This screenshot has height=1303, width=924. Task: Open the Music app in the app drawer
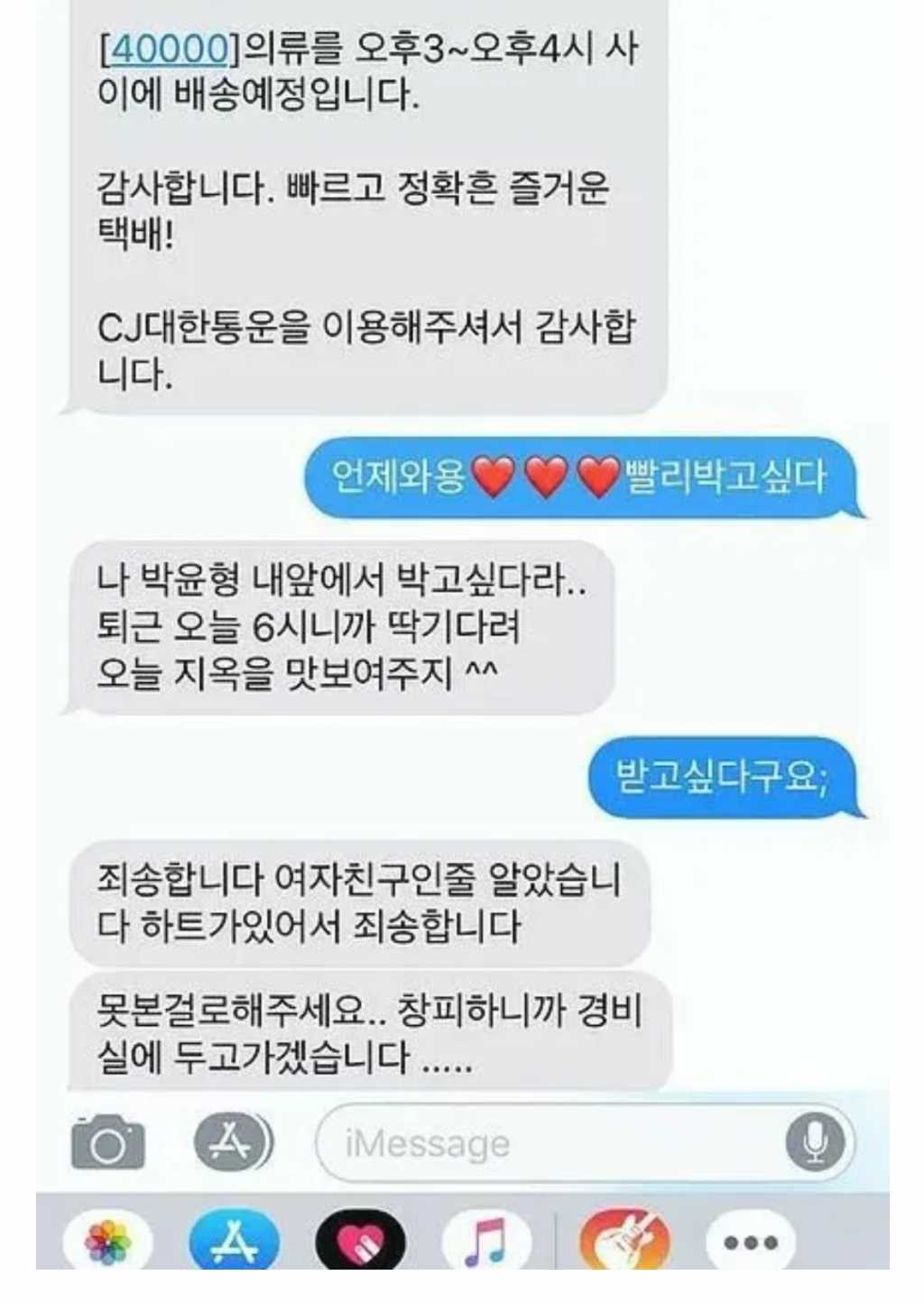pyautogui.click(x=486, y=1243)
